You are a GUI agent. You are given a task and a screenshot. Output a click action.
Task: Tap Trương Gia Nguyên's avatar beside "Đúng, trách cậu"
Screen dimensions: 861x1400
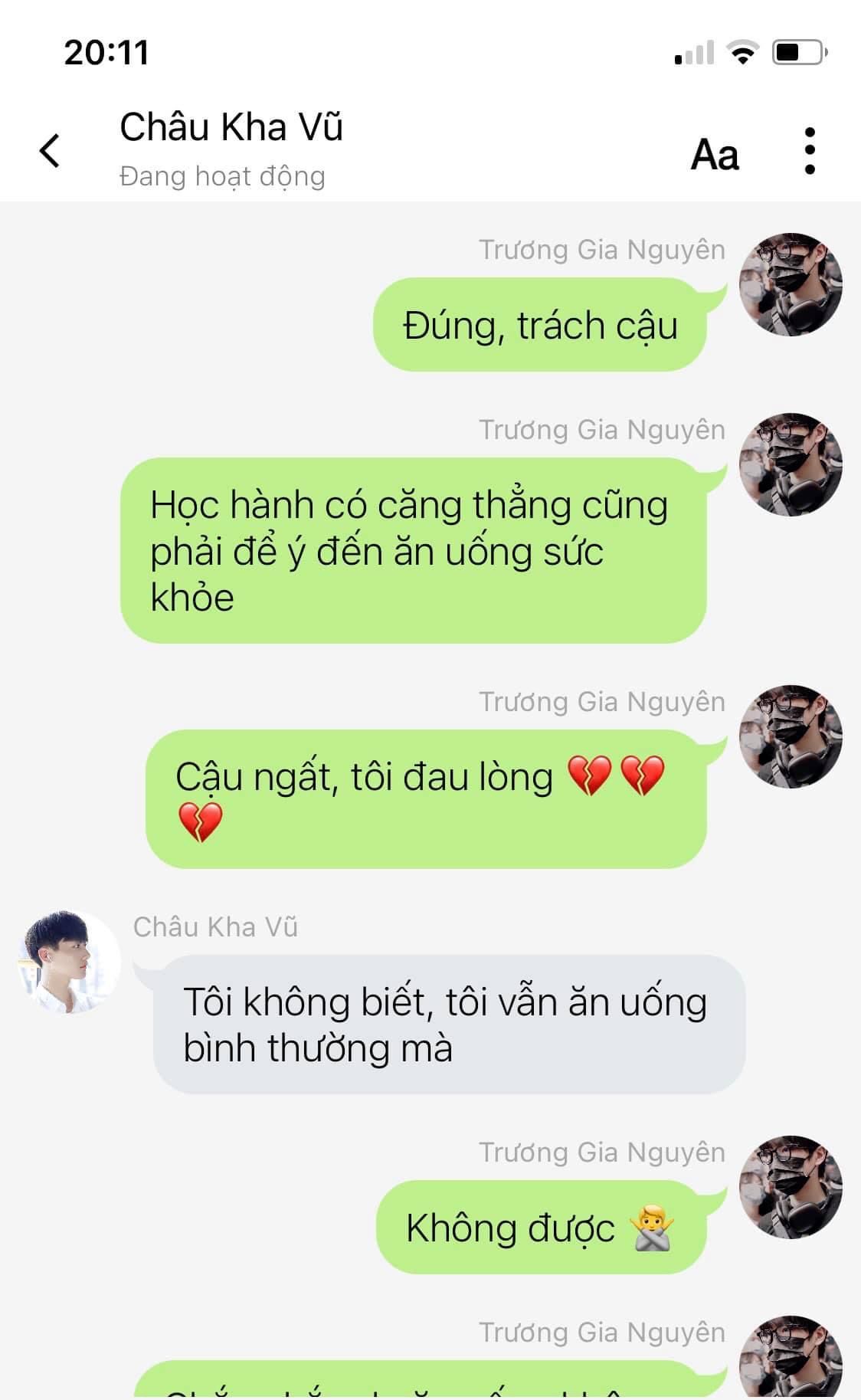click(x=790, y=284)
